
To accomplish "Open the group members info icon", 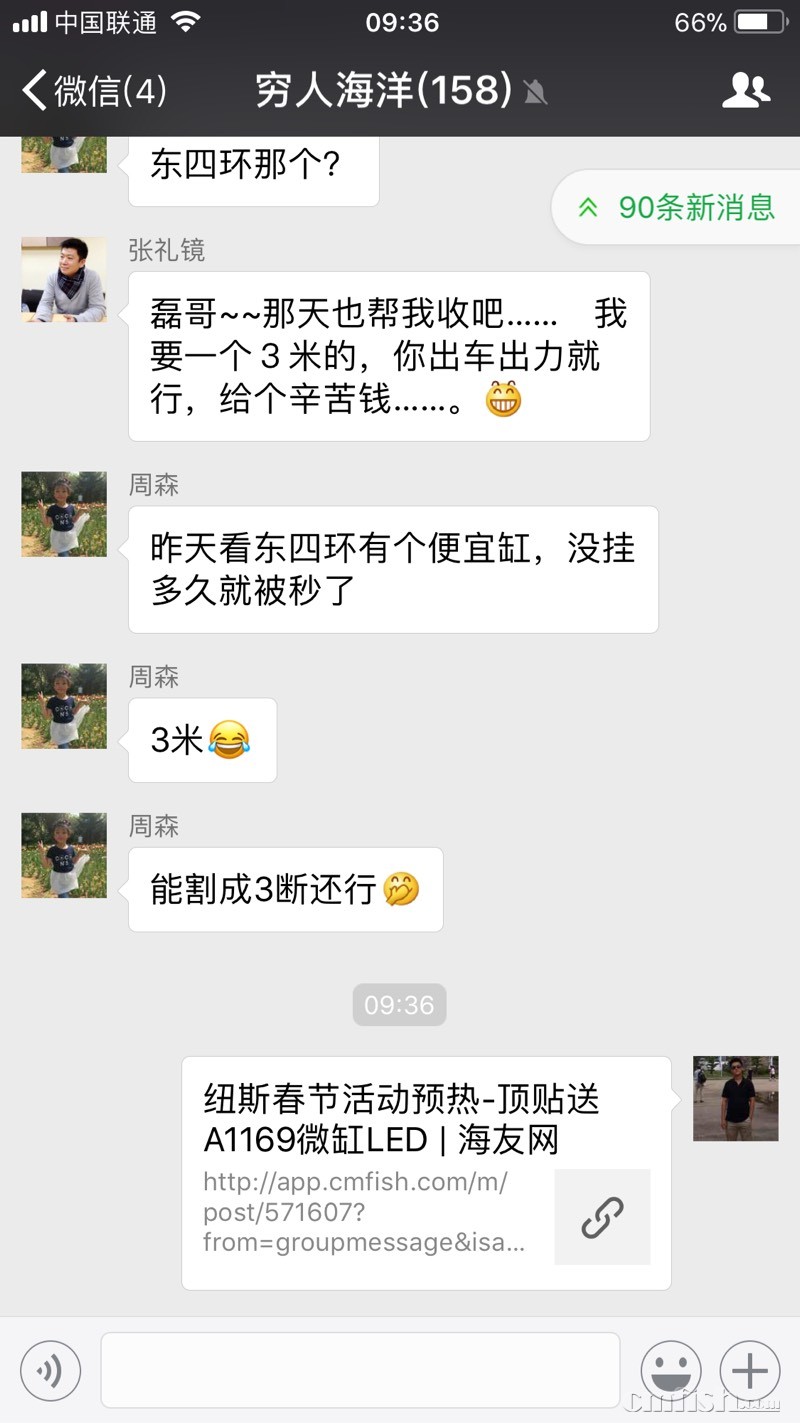I will pyautogui.click(x=746, y=91).
